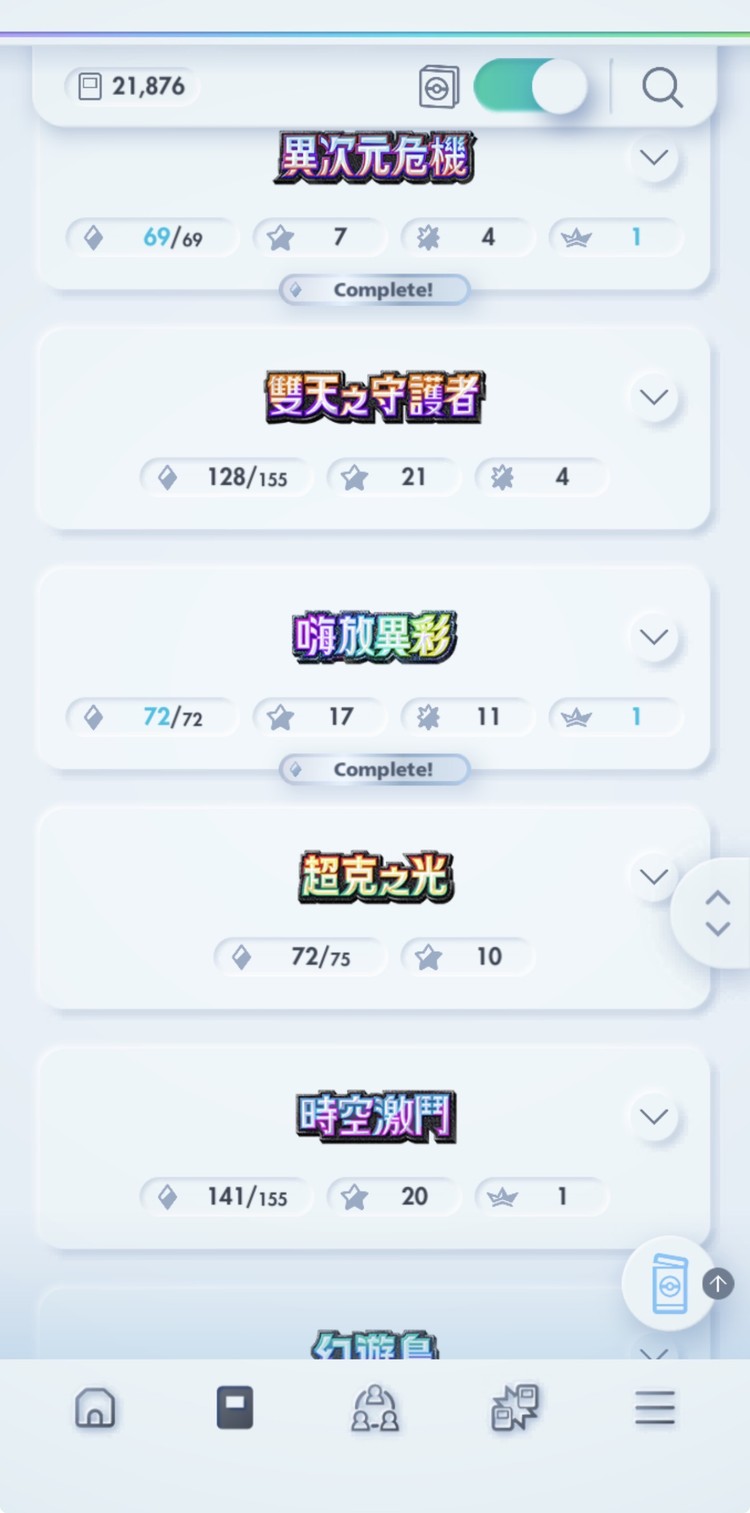Expand the 雙天之守護者 expansion section

tap(654, 397)
